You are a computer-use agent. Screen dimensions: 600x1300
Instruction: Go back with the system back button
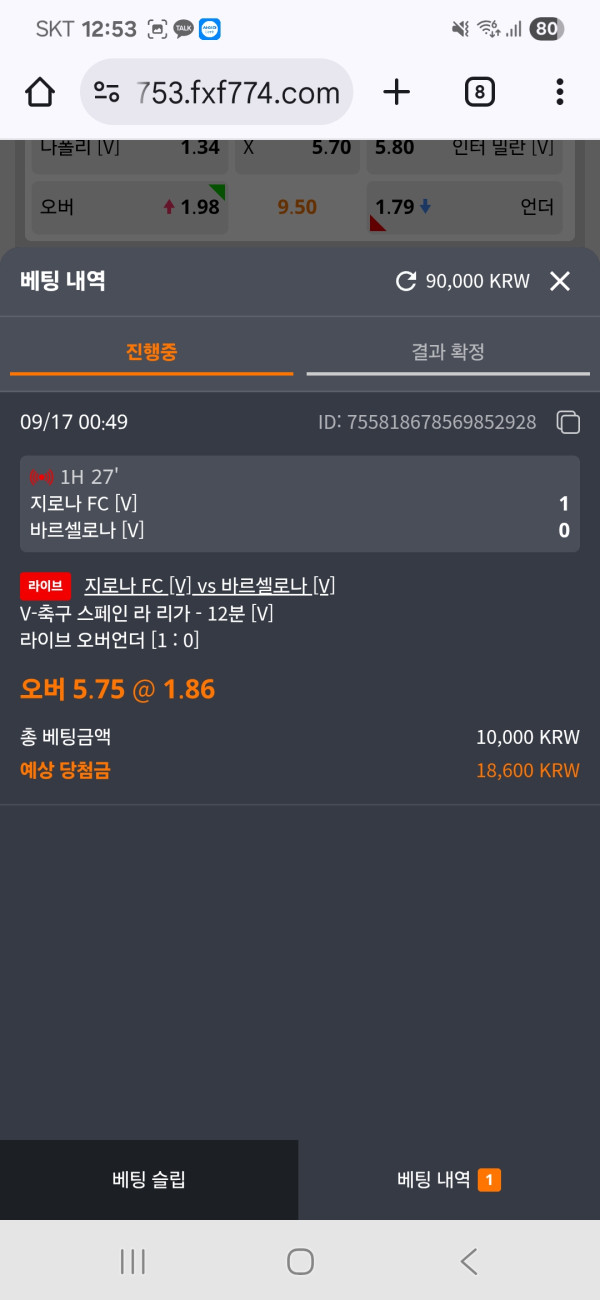468,1261
